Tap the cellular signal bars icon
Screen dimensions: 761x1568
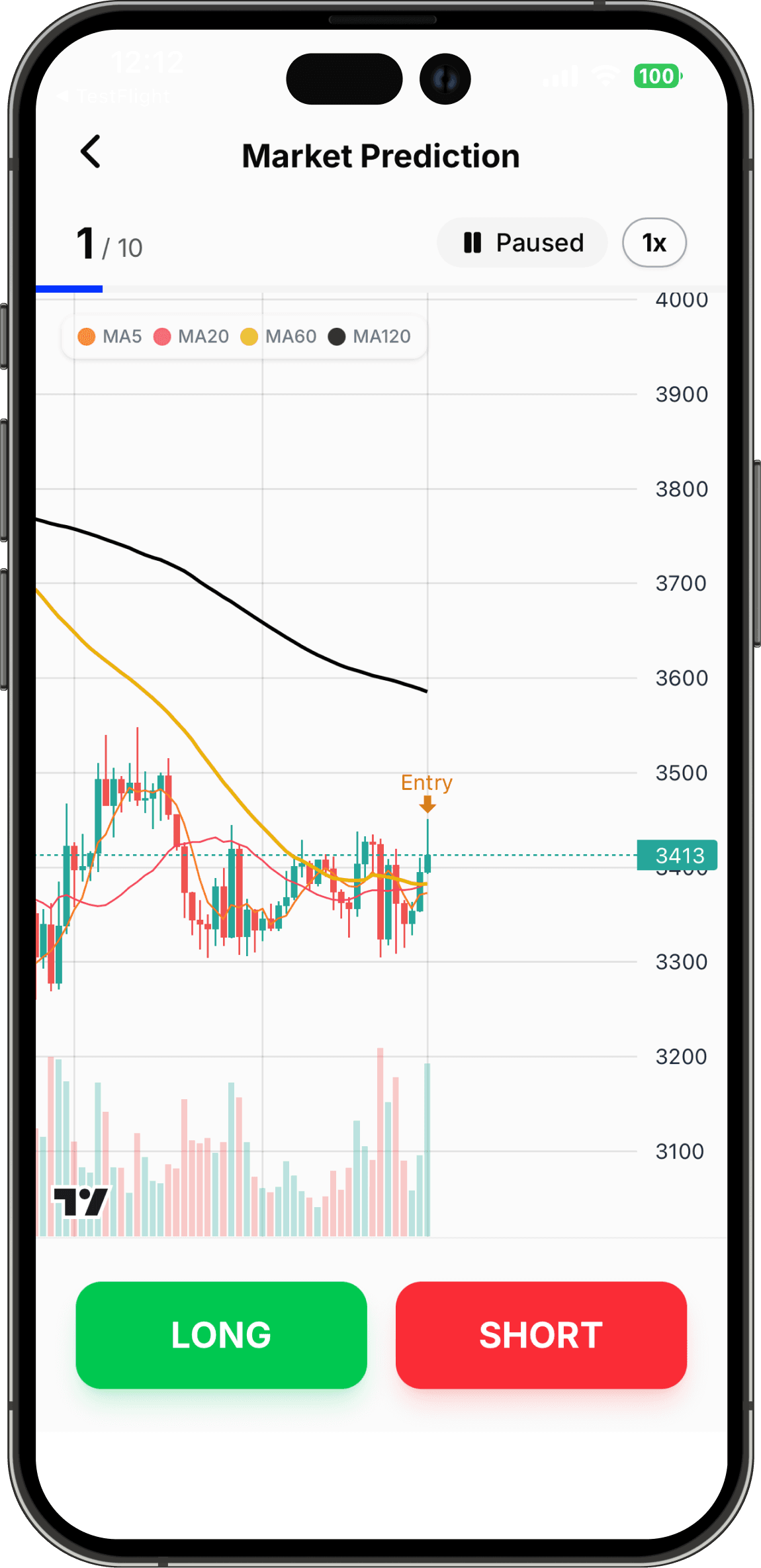tap(559, 77)
